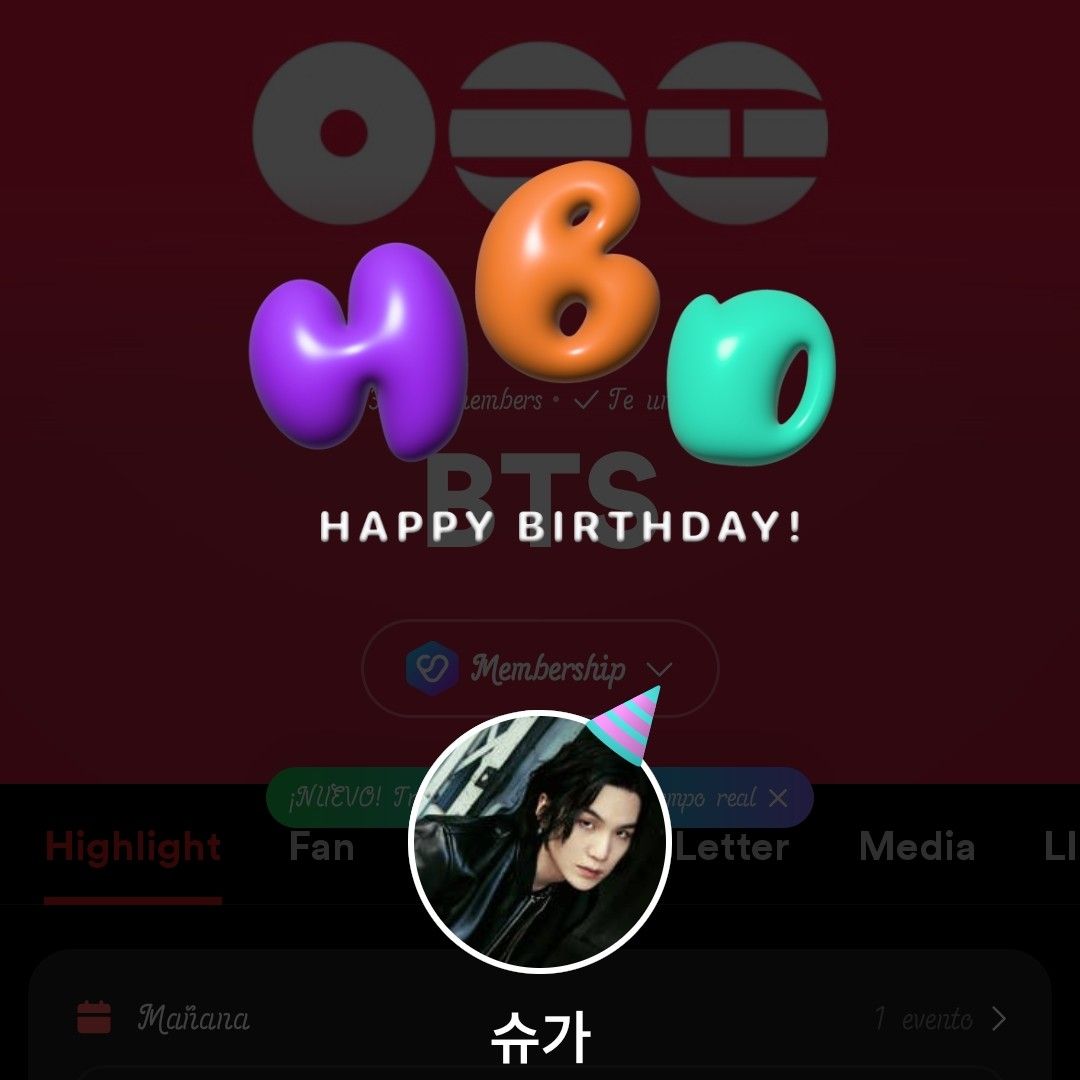Open the Letter tab
The image size is (1080, 1080).
(733, 848)
